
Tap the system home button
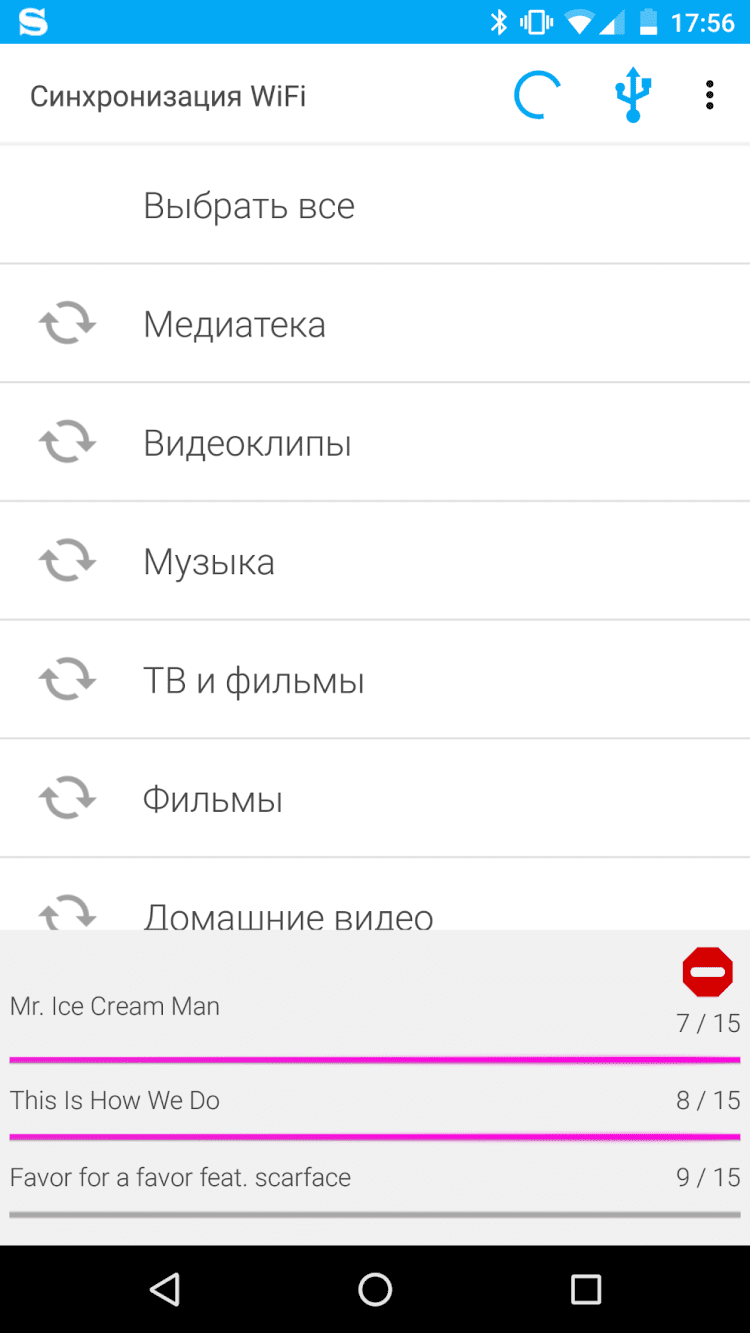point(375,1289)
